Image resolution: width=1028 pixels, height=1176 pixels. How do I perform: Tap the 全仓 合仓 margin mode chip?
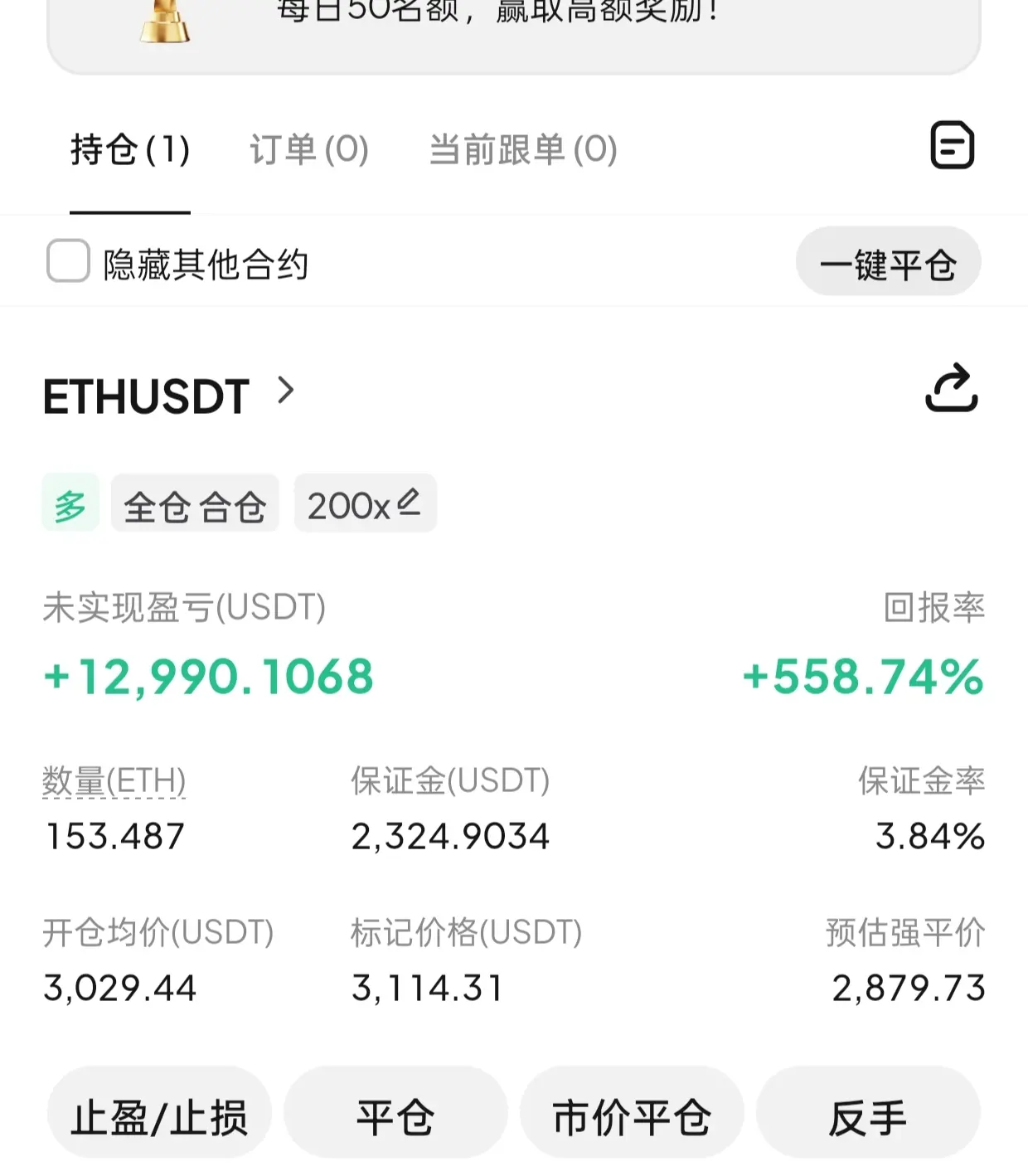click(x=195, y=504)
